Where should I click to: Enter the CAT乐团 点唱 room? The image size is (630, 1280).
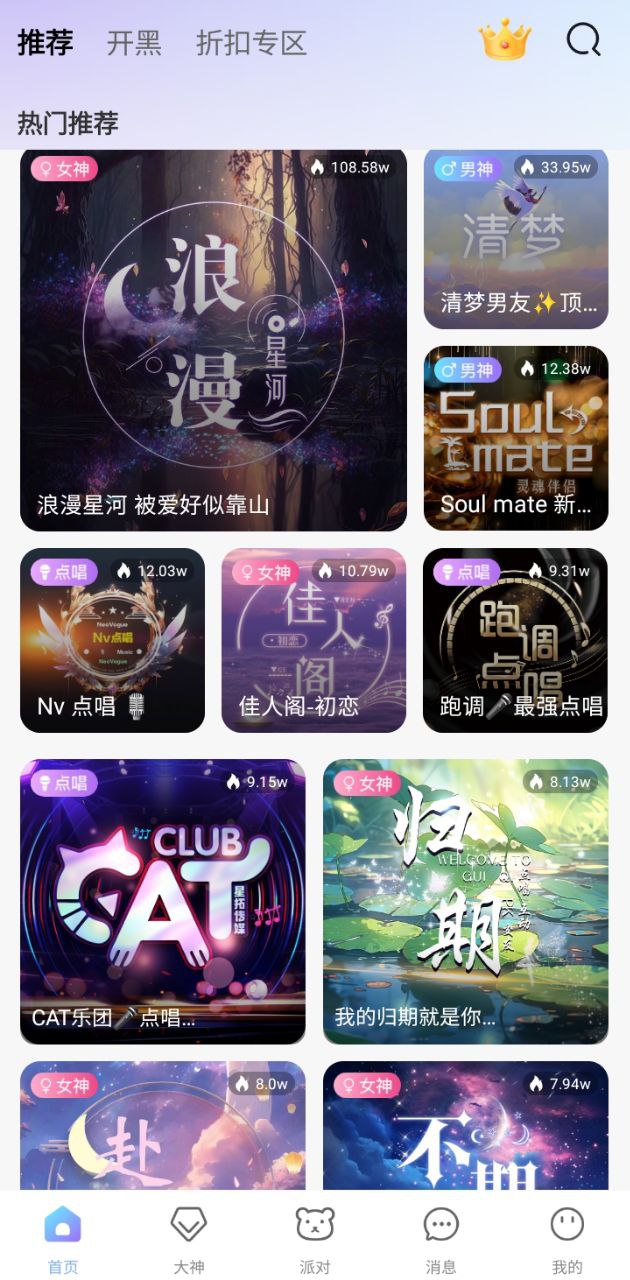163,901
